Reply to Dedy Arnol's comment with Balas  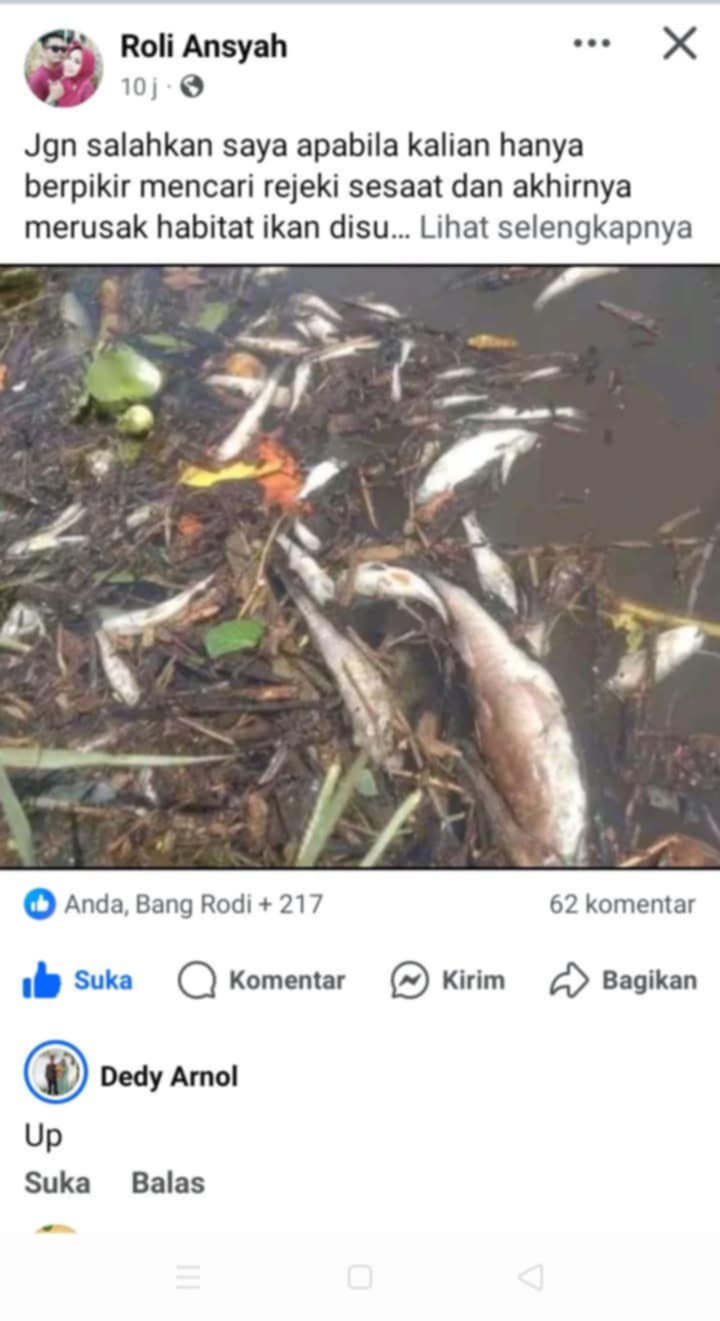pyautogui.click(x=168, y=1183)
